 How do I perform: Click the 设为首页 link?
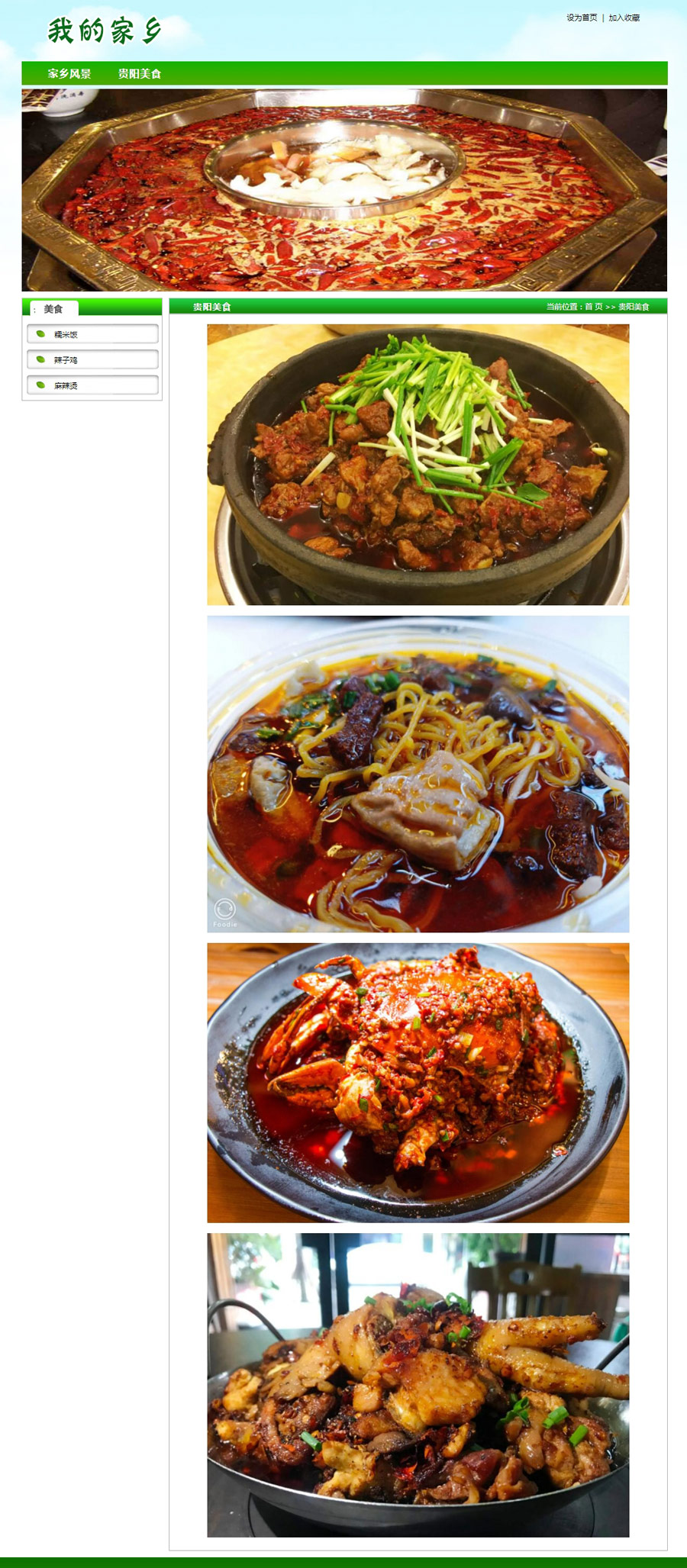(582, 18)
